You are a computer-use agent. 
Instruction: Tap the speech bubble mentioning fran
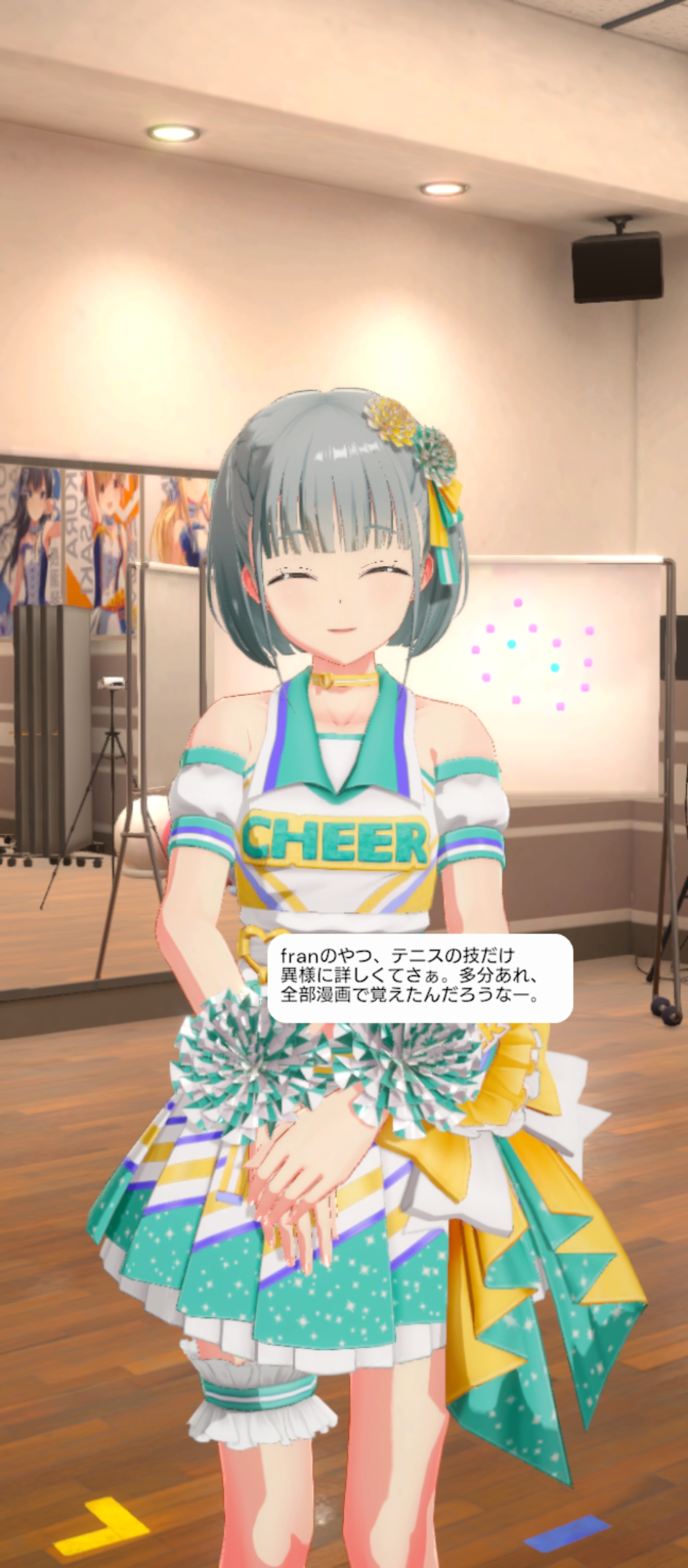[419, 977]
